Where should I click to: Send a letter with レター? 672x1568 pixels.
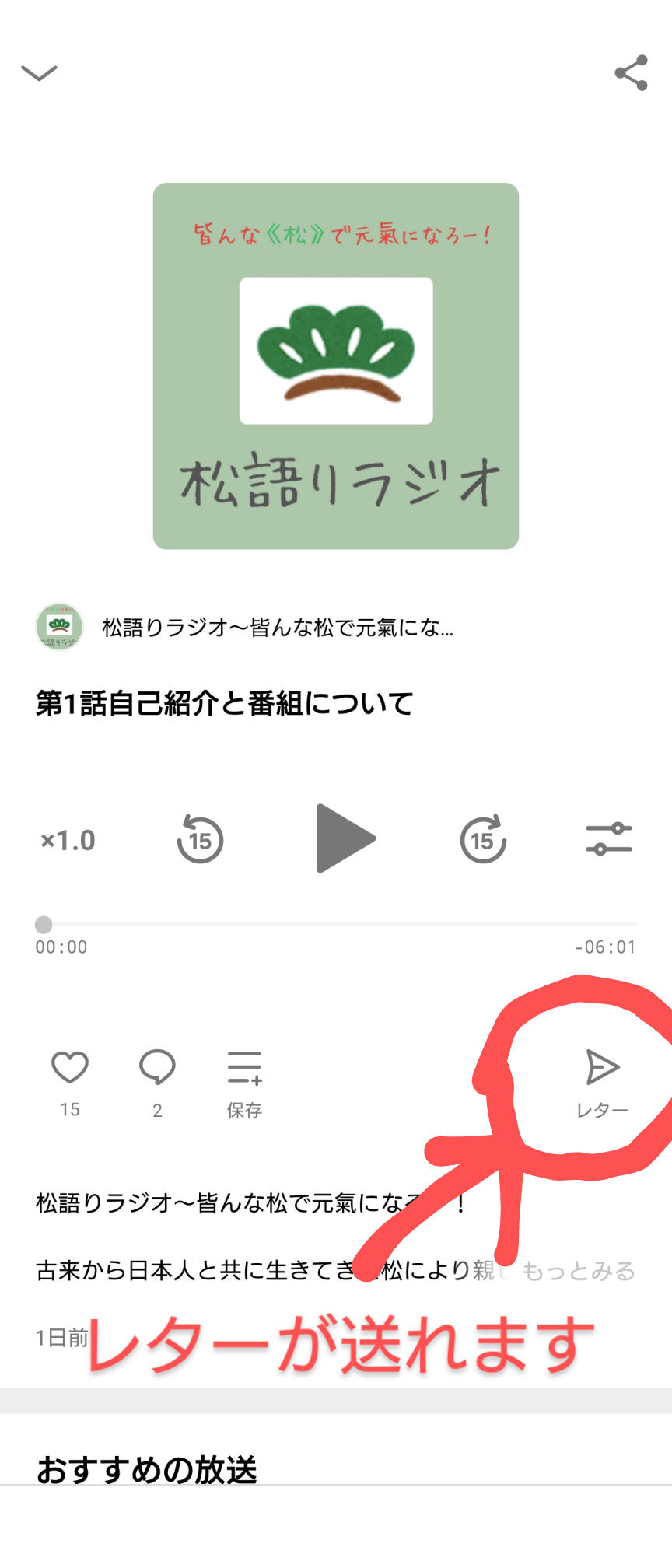pos(602,1083)
